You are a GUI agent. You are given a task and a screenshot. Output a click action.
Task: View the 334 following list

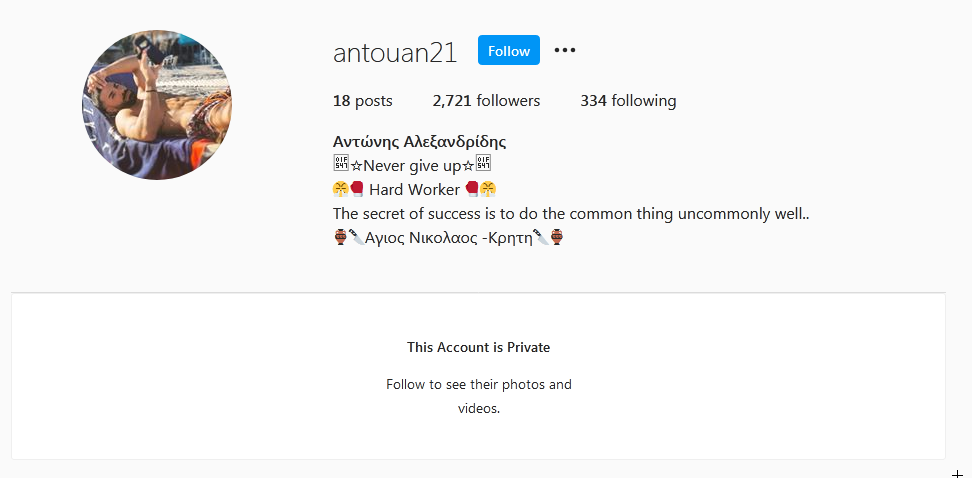click(x=628, y=101)
